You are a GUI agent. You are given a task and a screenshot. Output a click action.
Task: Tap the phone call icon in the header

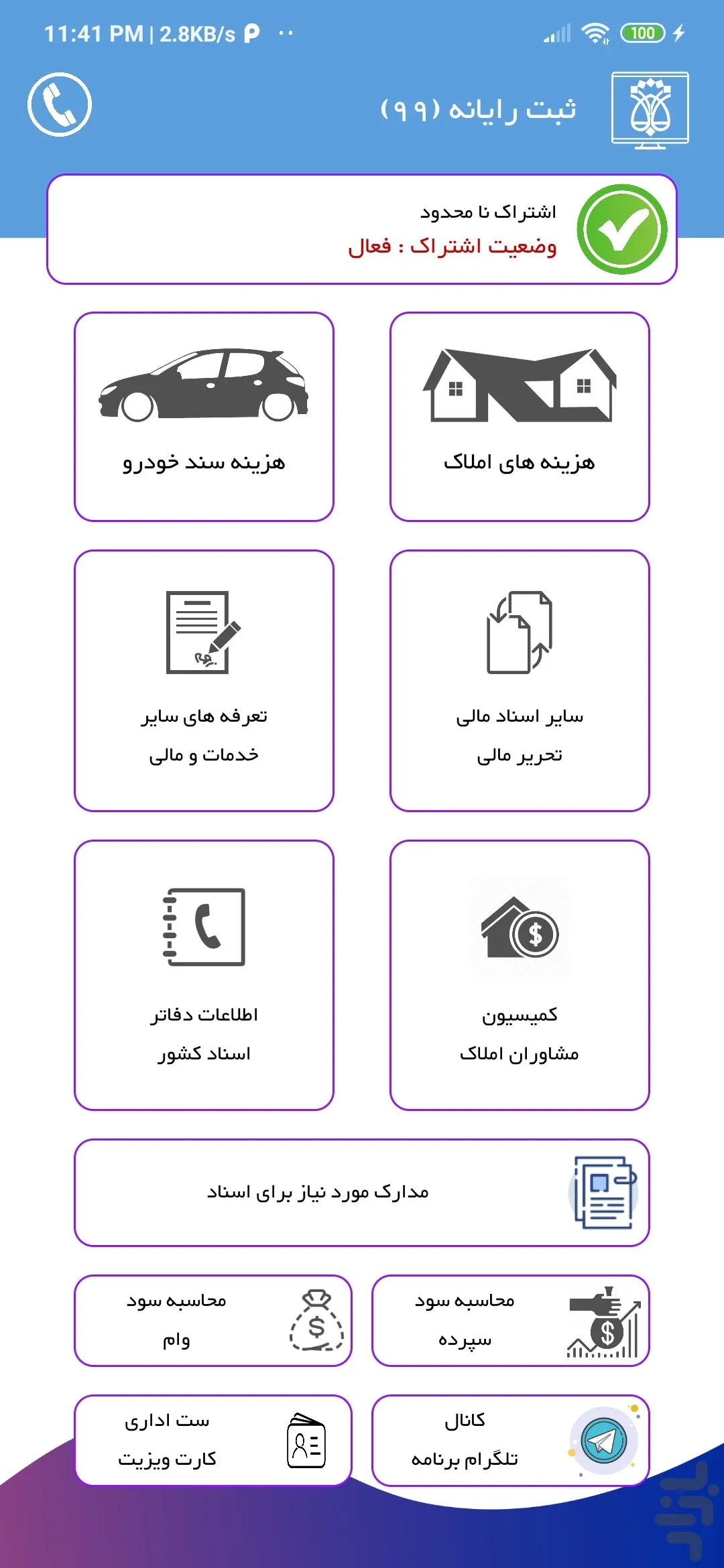coord(60,105)
